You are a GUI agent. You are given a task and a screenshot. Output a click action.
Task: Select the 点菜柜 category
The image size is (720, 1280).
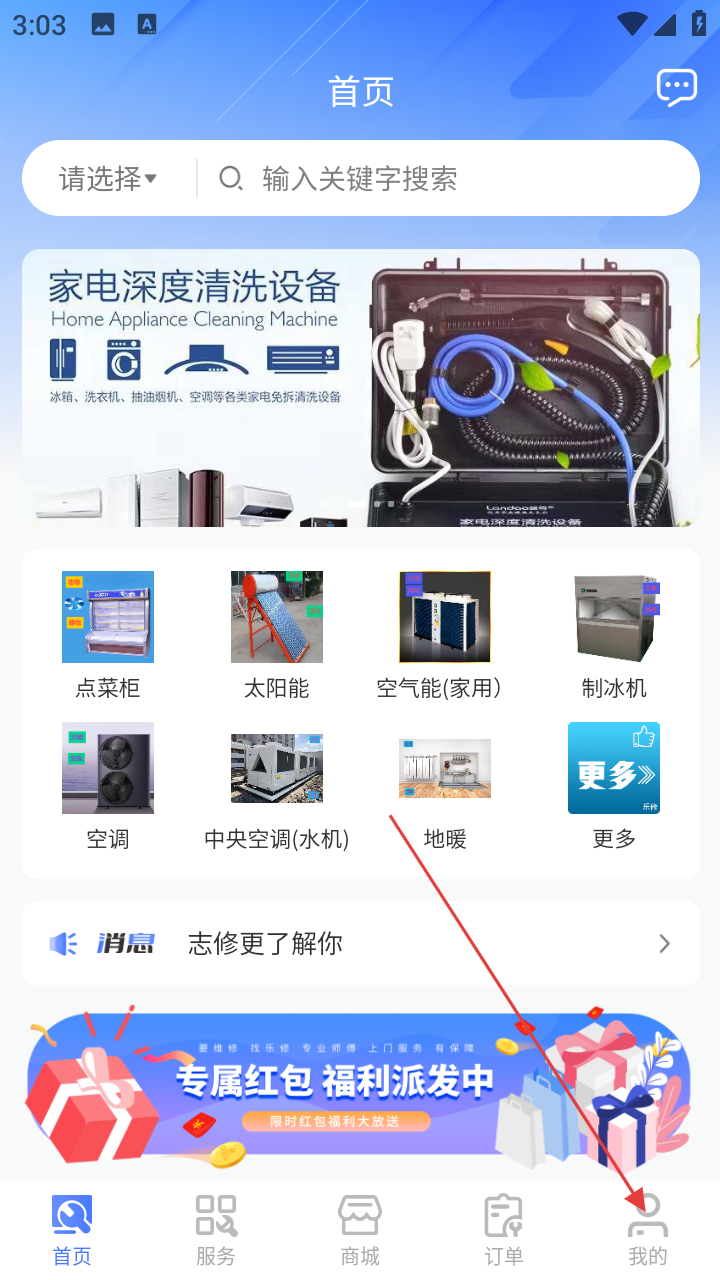click(107, 634)
